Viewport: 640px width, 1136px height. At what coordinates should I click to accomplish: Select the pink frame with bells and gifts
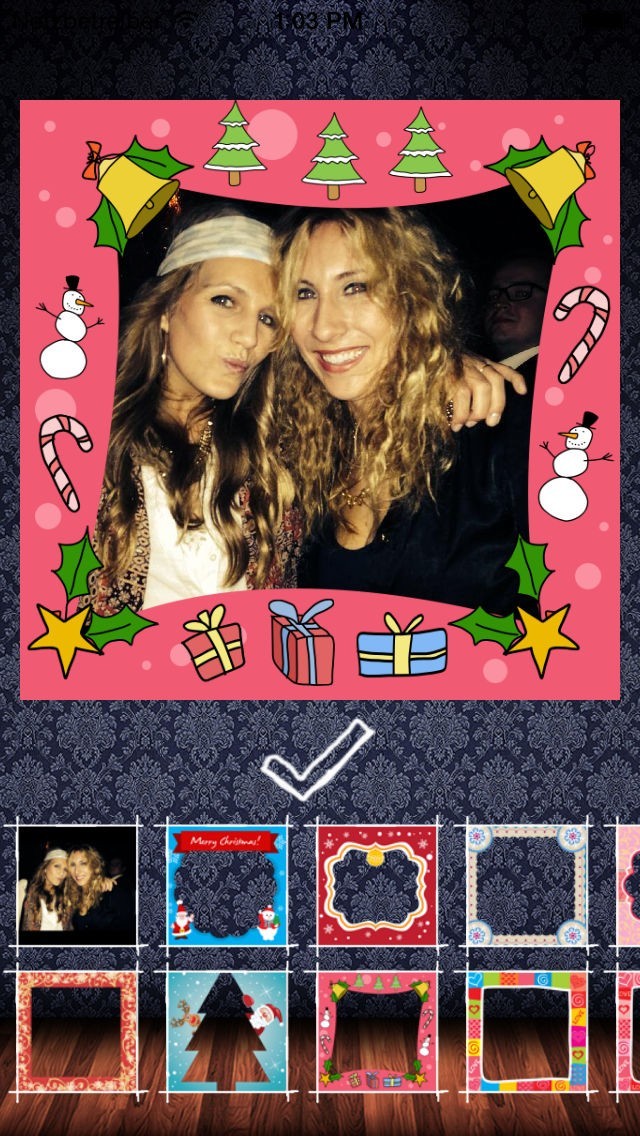(376, 1030)
